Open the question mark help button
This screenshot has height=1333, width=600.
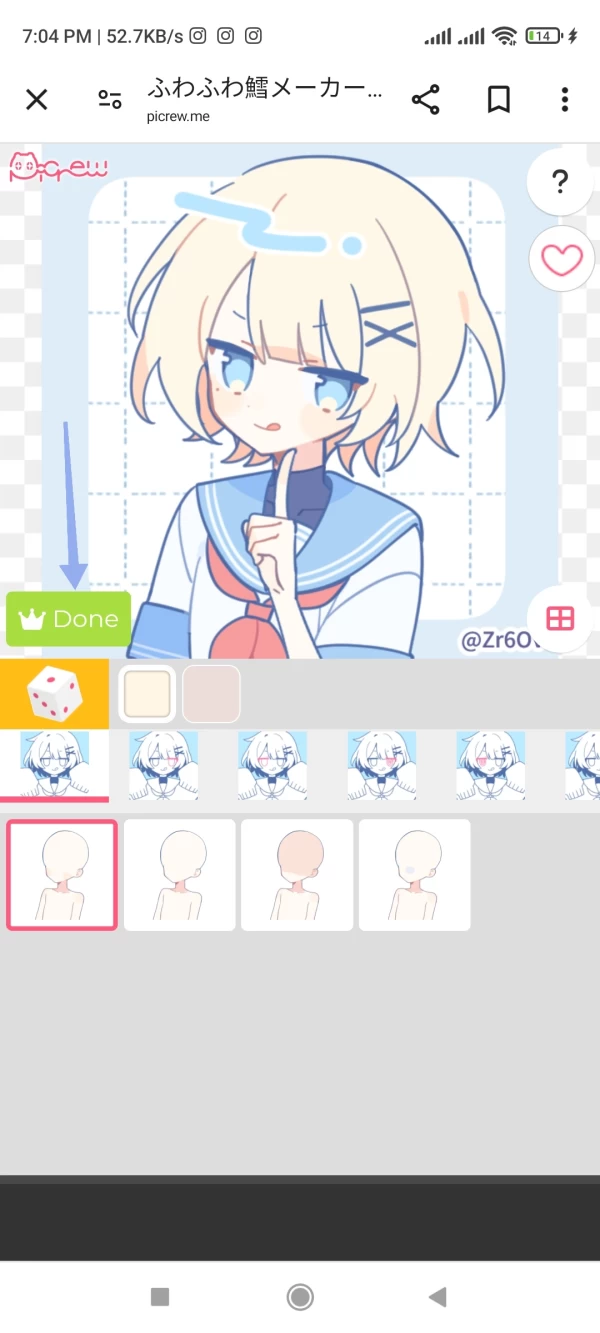(x=560, y=182)
